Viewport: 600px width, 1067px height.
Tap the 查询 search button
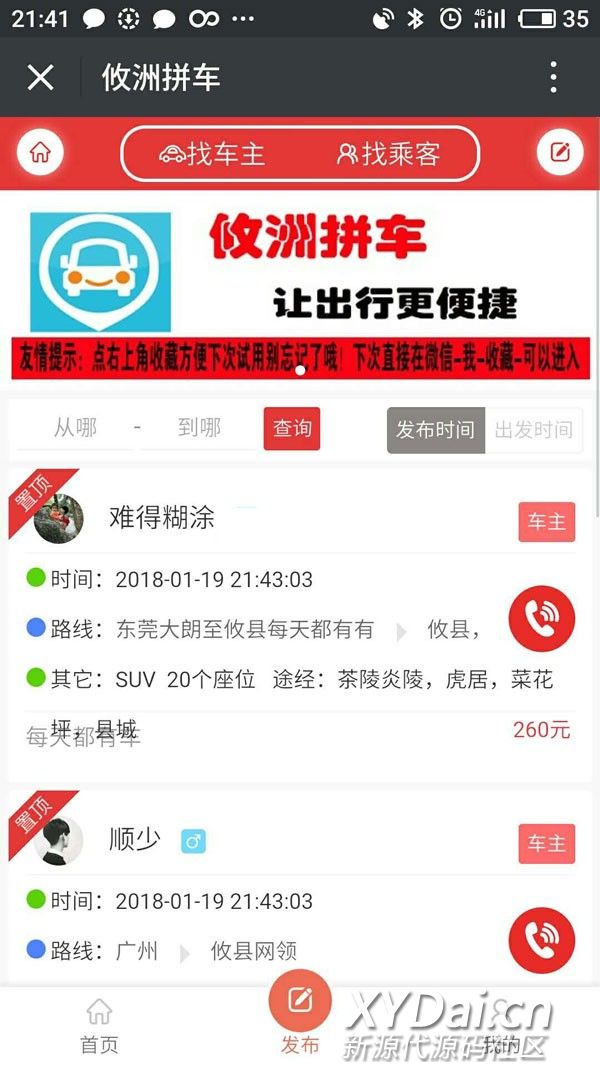click(292, 429)
